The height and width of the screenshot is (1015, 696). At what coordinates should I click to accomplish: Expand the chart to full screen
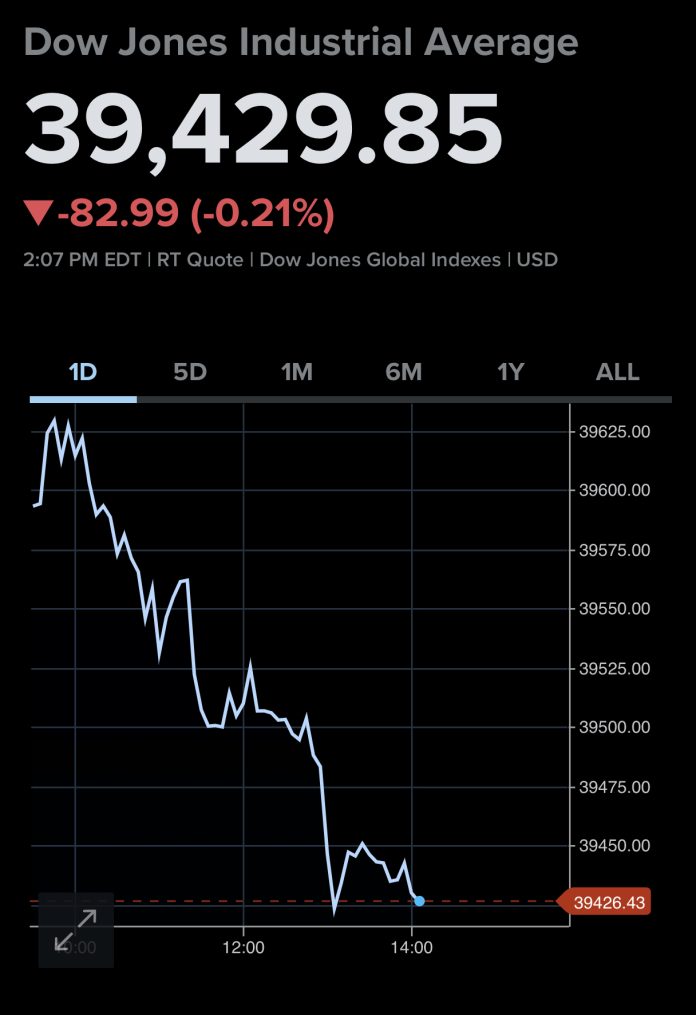[76, 930]
